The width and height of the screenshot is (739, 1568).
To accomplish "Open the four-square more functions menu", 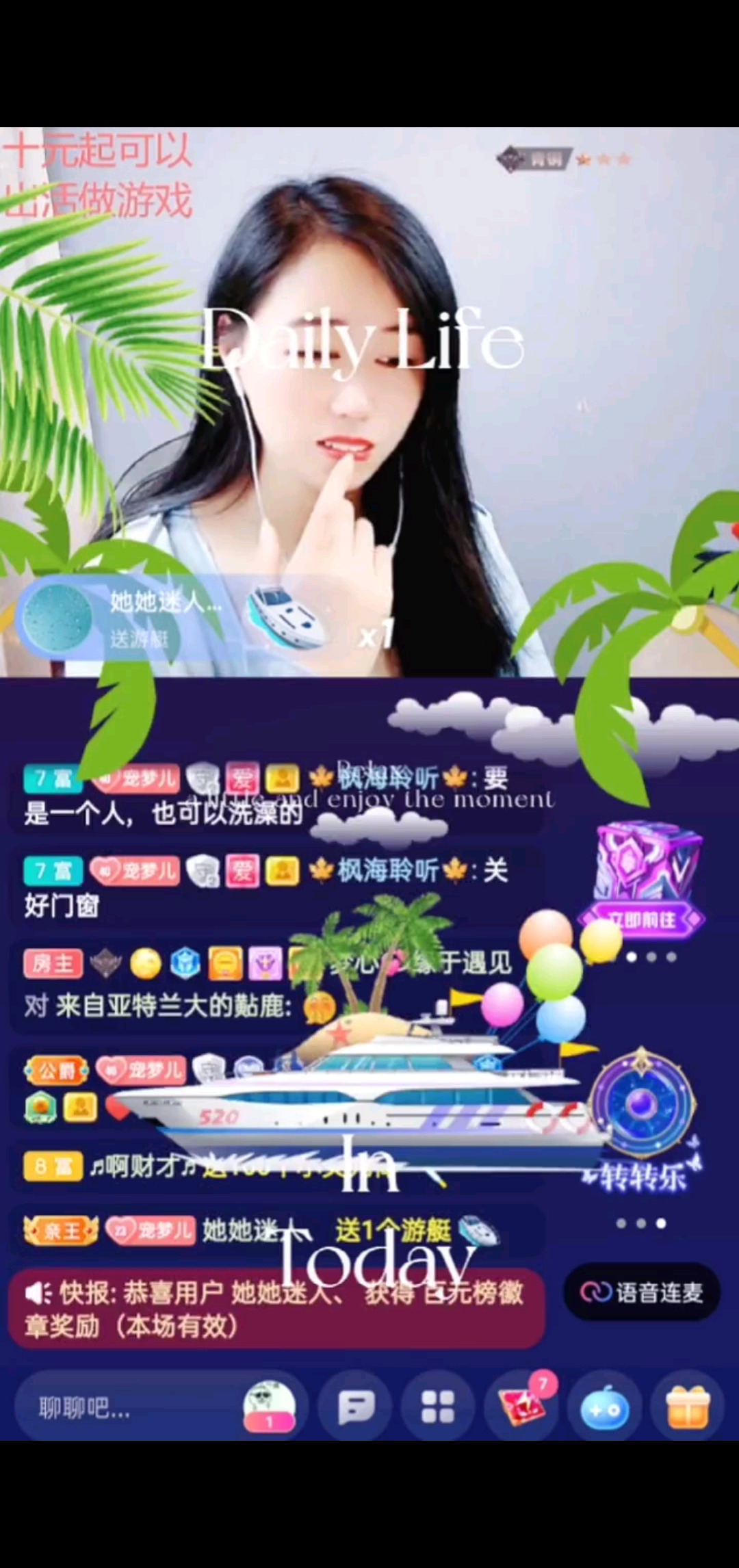I will click(438, 1407).
